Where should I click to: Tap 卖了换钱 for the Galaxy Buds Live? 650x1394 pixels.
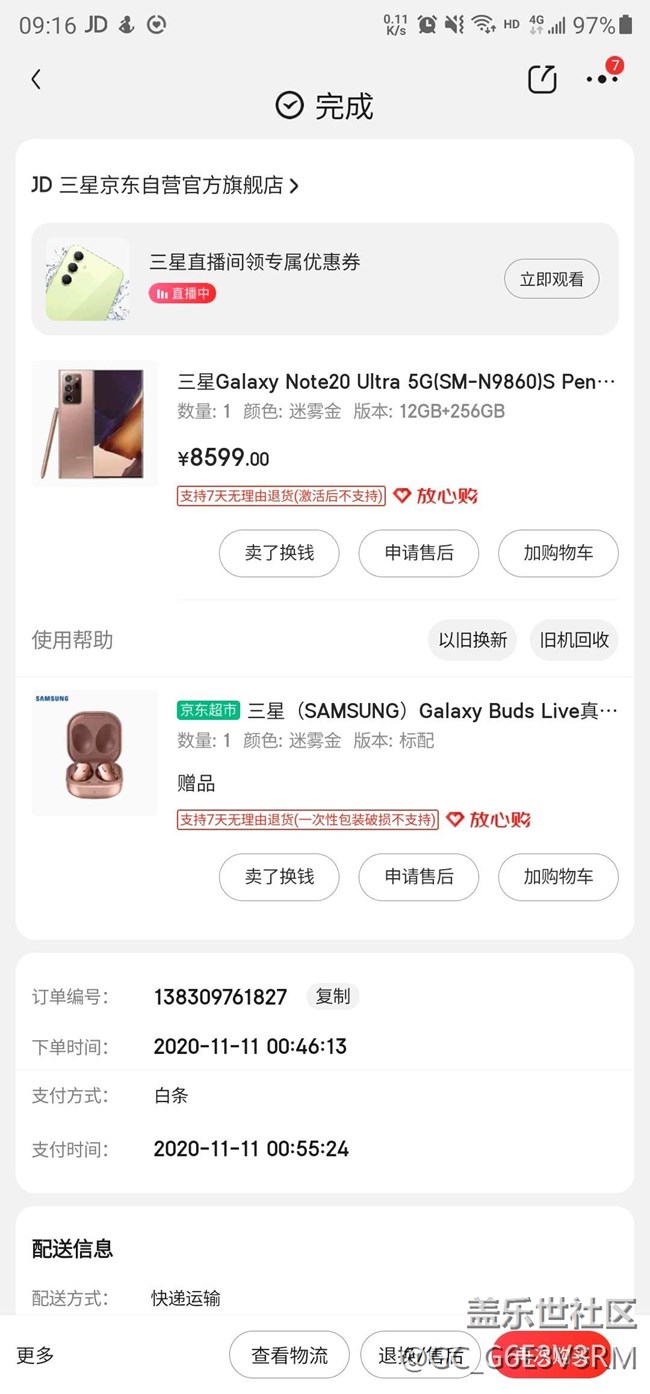[279, 877]
